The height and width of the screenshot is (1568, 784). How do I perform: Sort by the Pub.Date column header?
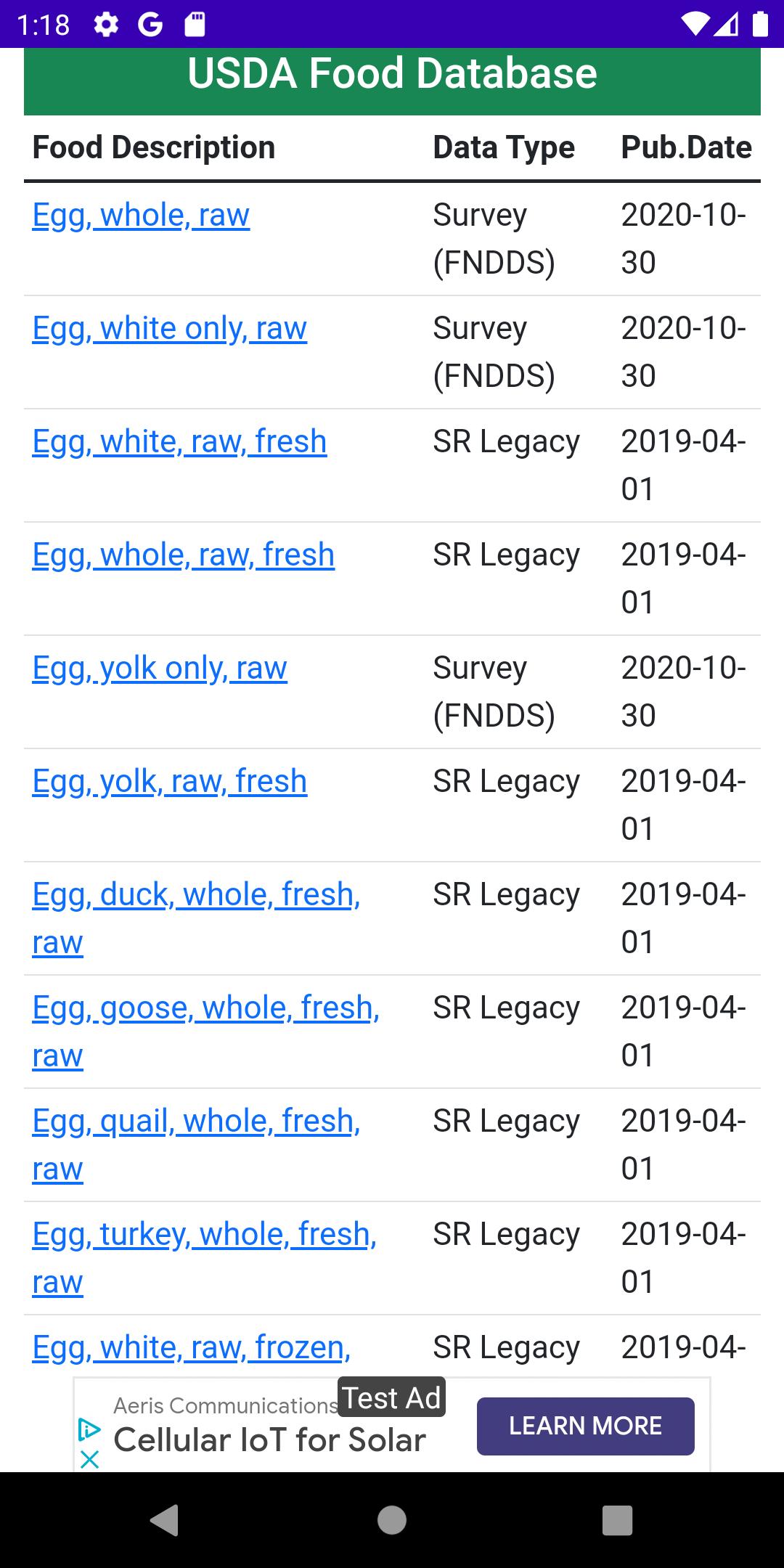[686, 147]
